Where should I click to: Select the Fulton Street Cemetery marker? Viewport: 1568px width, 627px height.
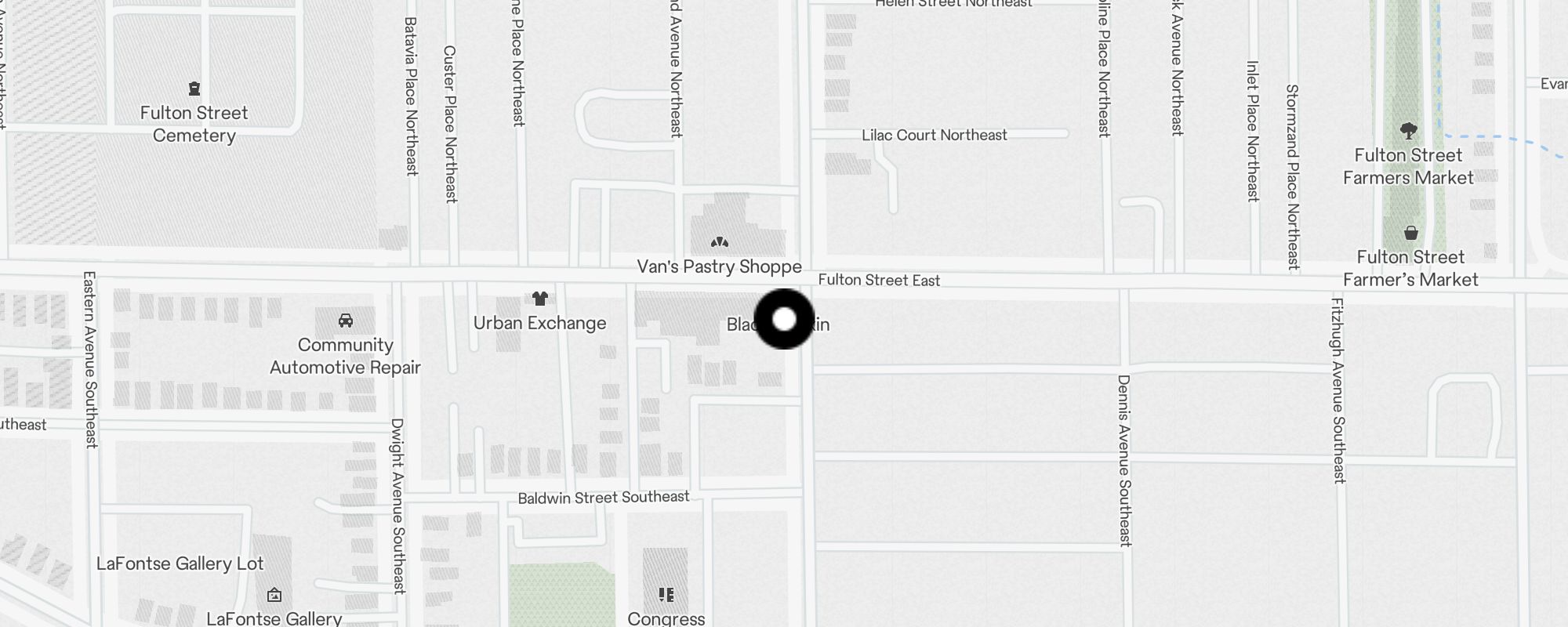click(x=194, y=89)
